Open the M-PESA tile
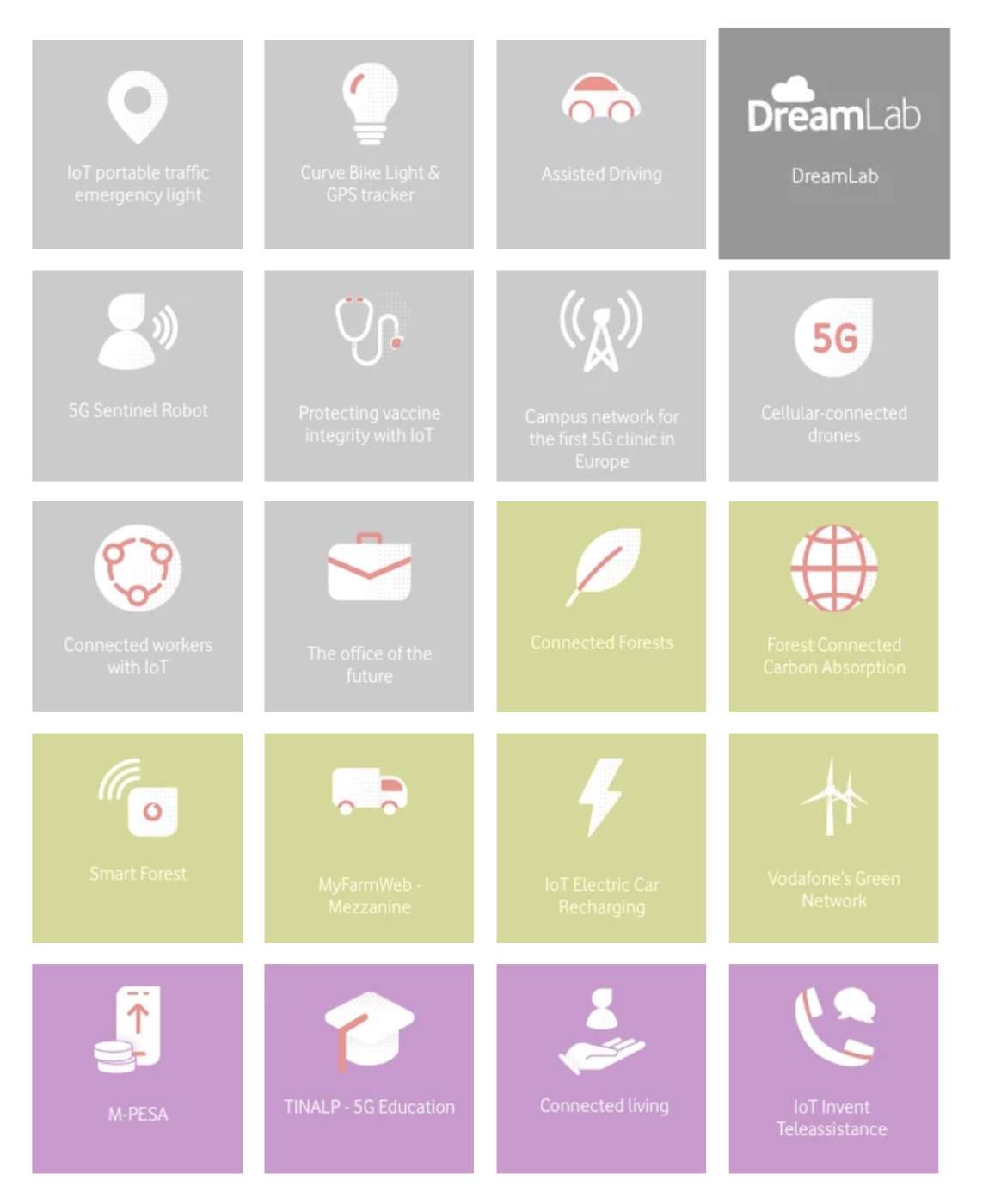This screenshot has width=995, height=1204. (138, 1068)
